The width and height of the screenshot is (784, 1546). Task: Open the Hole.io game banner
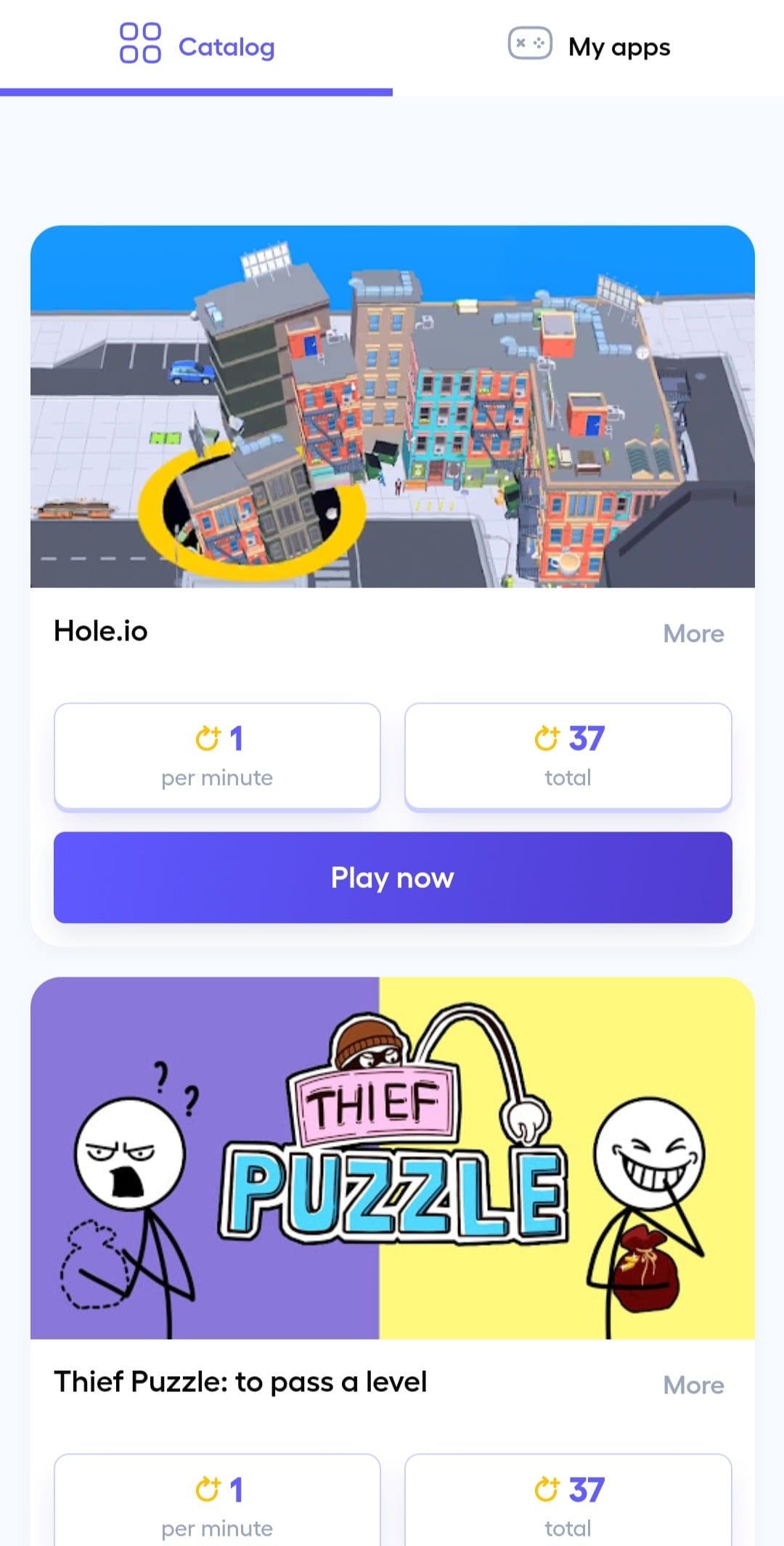pos(393,407)
